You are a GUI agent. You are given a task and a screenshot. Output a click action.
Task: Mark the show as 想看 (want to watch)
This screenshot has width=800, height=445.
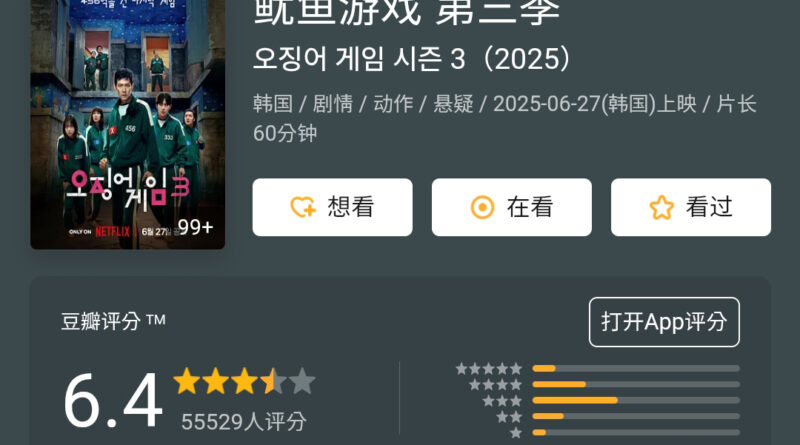pyautogui.click(x=332, y=207)
